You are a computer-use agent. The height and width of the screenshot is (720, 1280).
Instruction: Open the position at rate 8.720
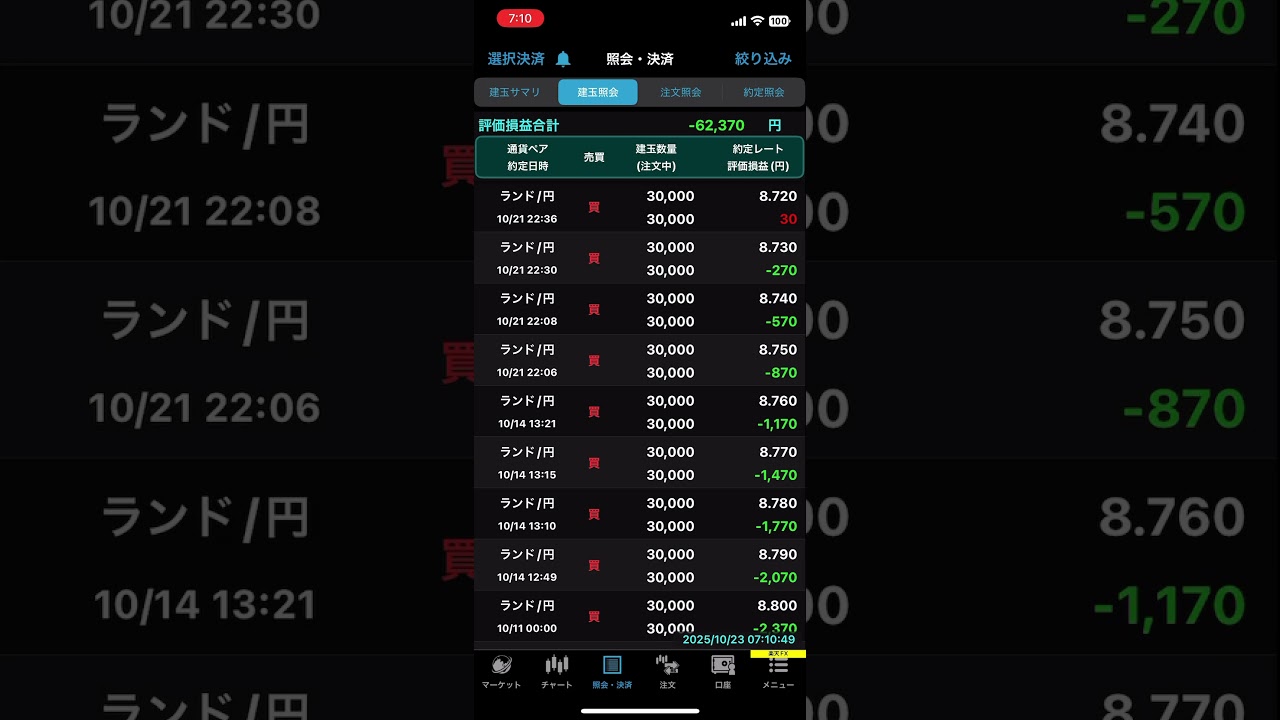(x=640, y=207)
